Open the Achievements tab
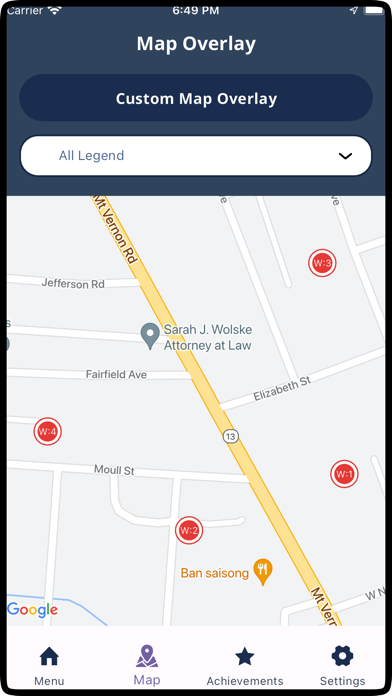Viewport: 392px width, 696px height. [x=245, y=665]
